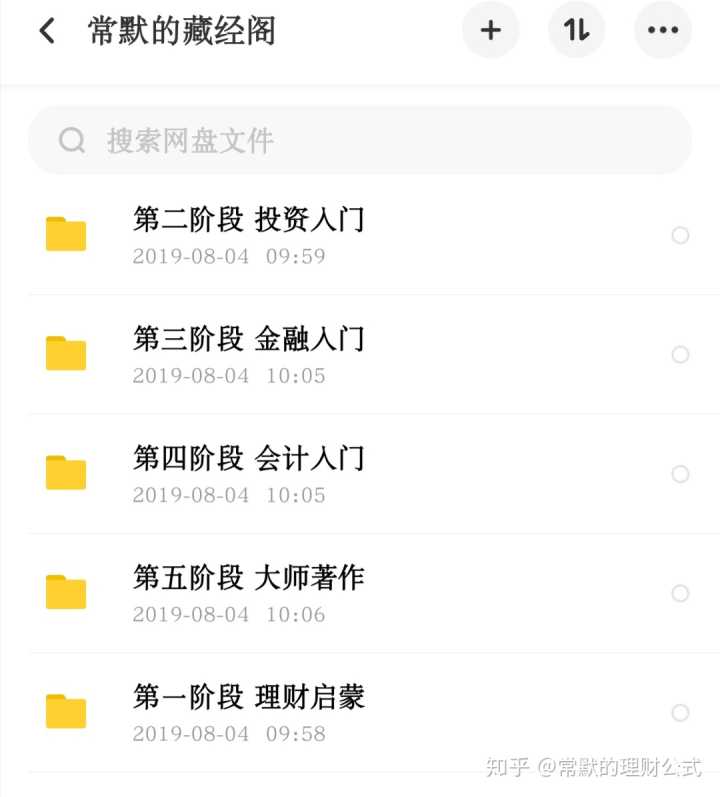Select the 第一阶段 理财启蒙 folder circle
Viewport: 720px width, 797px height.
(680, 712)
